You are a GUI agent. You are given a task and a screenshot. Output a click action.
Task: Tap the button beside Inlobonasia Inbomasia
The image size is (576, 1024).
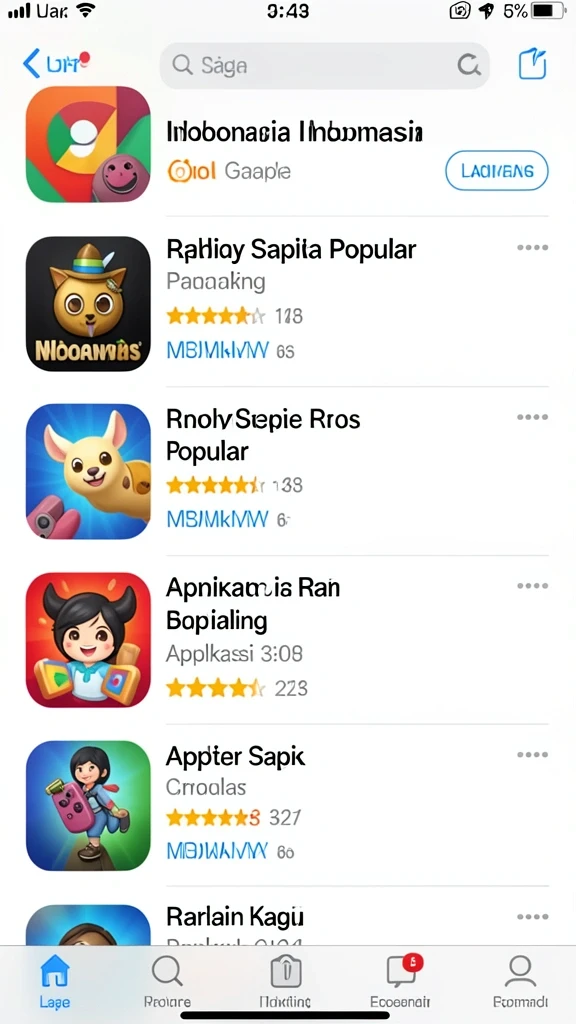click(496, 170)
